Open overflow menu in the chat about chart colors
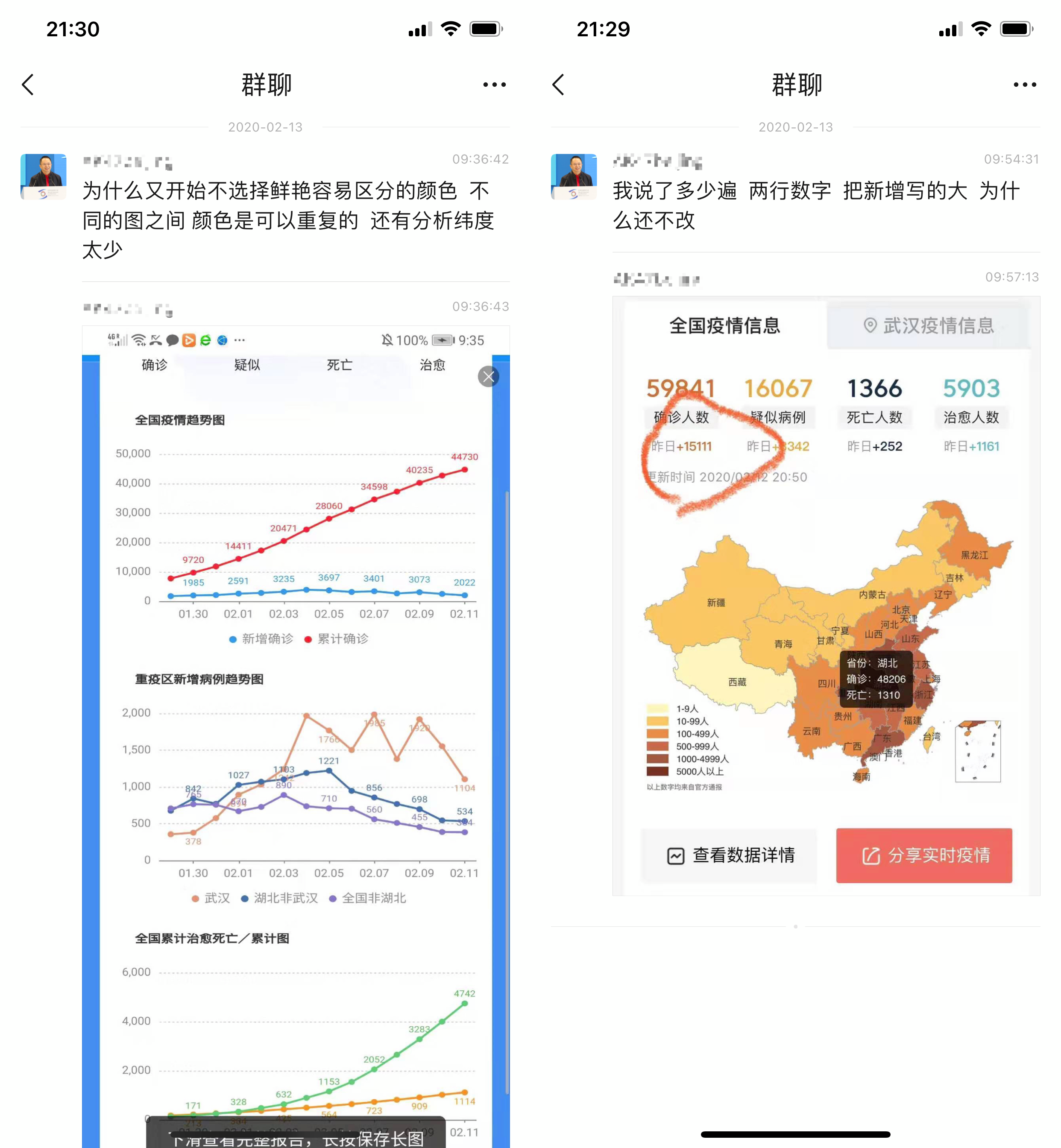The image size is (1061, 1148). tap(494, 85)
